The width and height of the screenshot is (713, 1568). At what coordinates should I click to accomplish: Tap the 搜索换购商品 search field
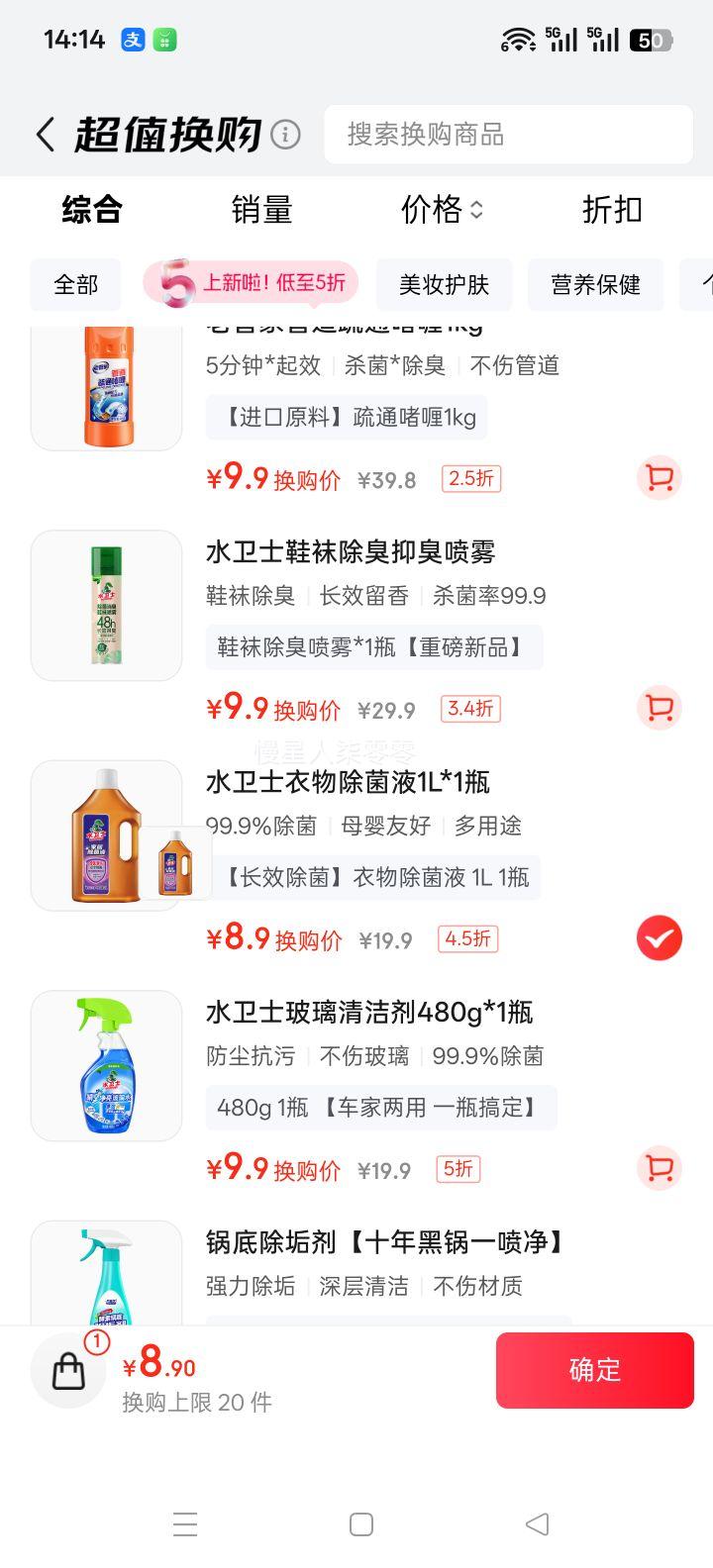point(508,134)
